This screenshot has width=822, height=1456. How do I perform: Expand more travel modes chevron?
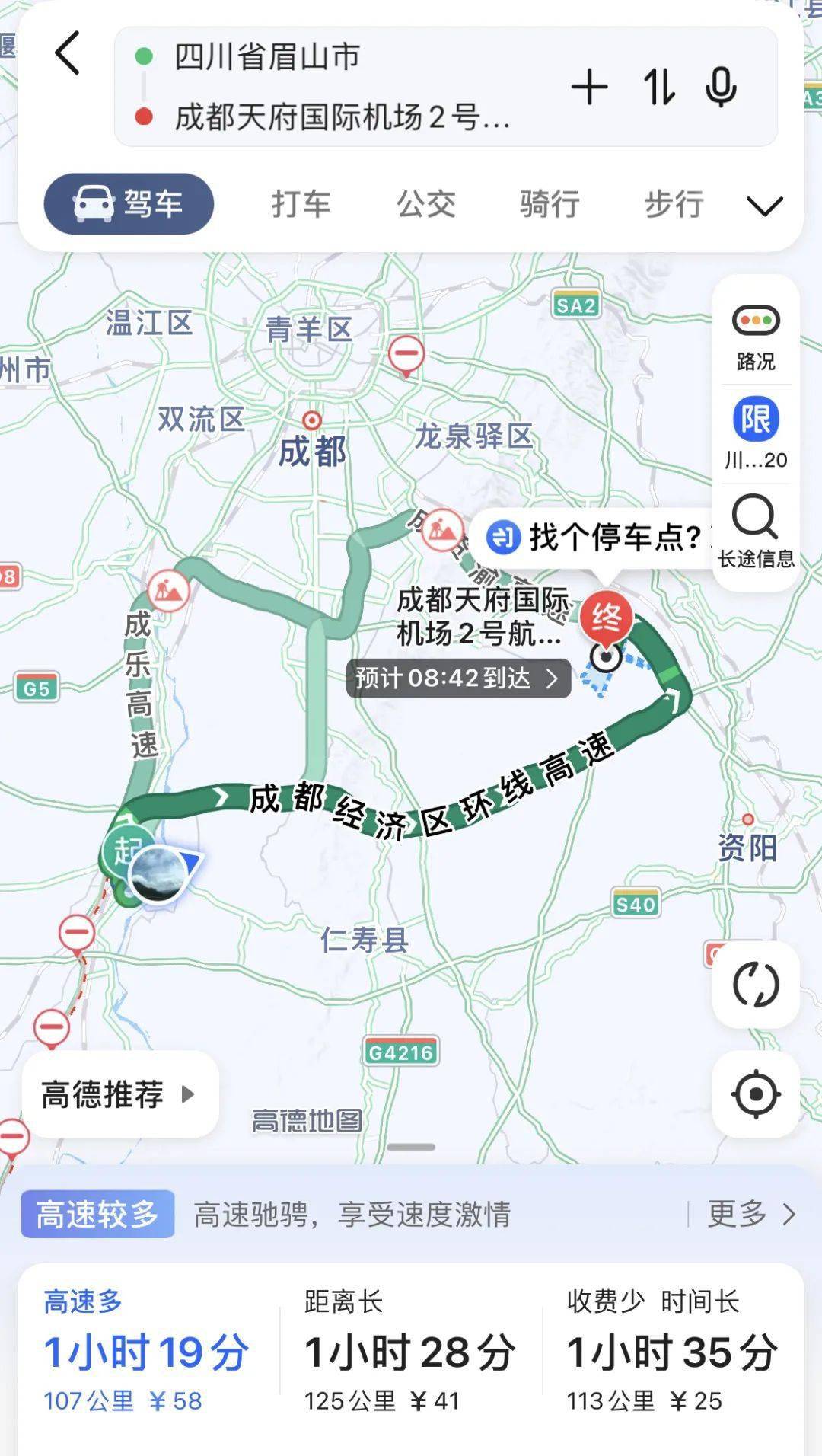coord(764,206)
